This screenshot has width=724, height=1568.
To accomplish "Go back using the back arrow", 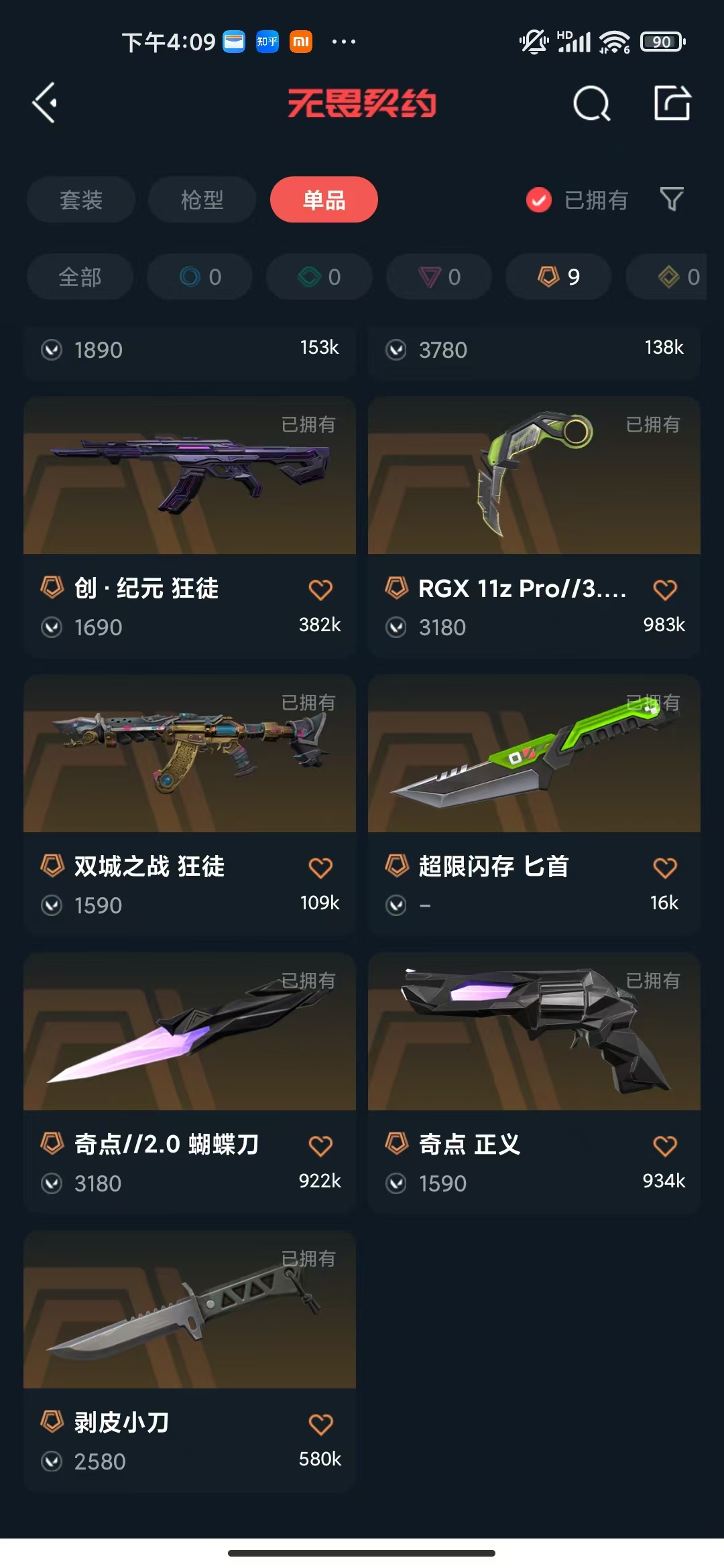I will click(45, 103).
